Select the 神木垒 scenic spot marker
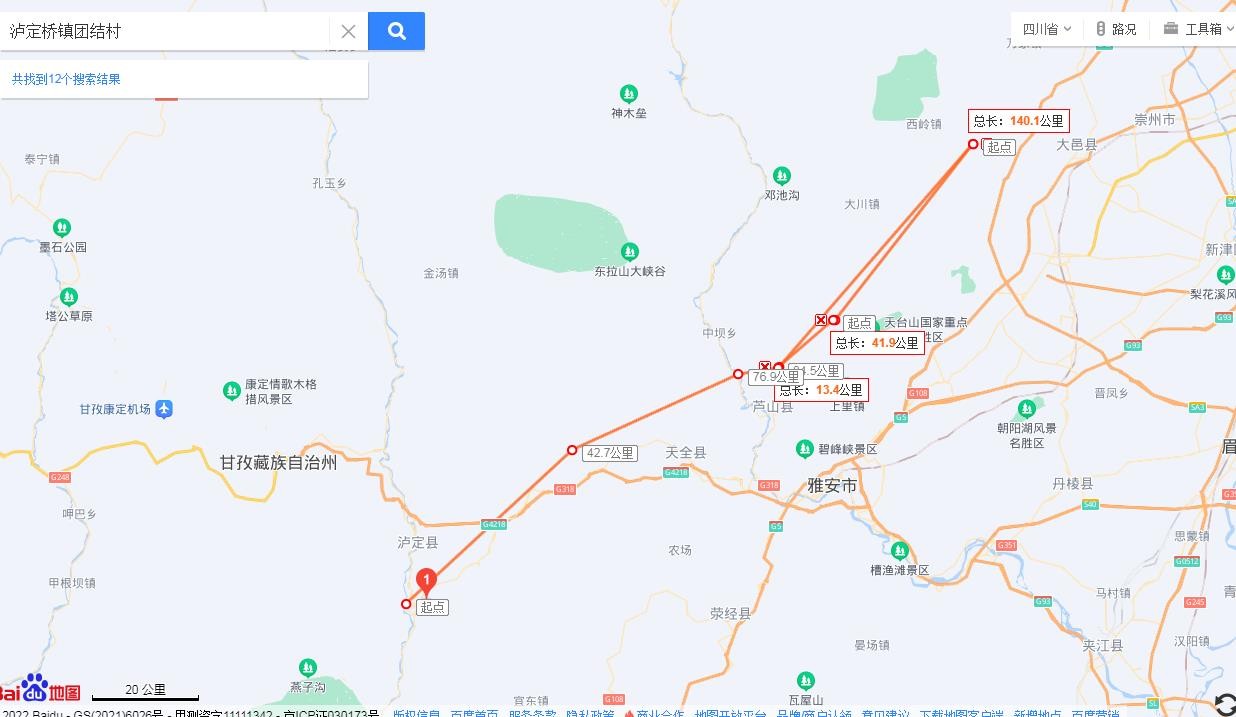The image size is (1236, 717). 628,94
